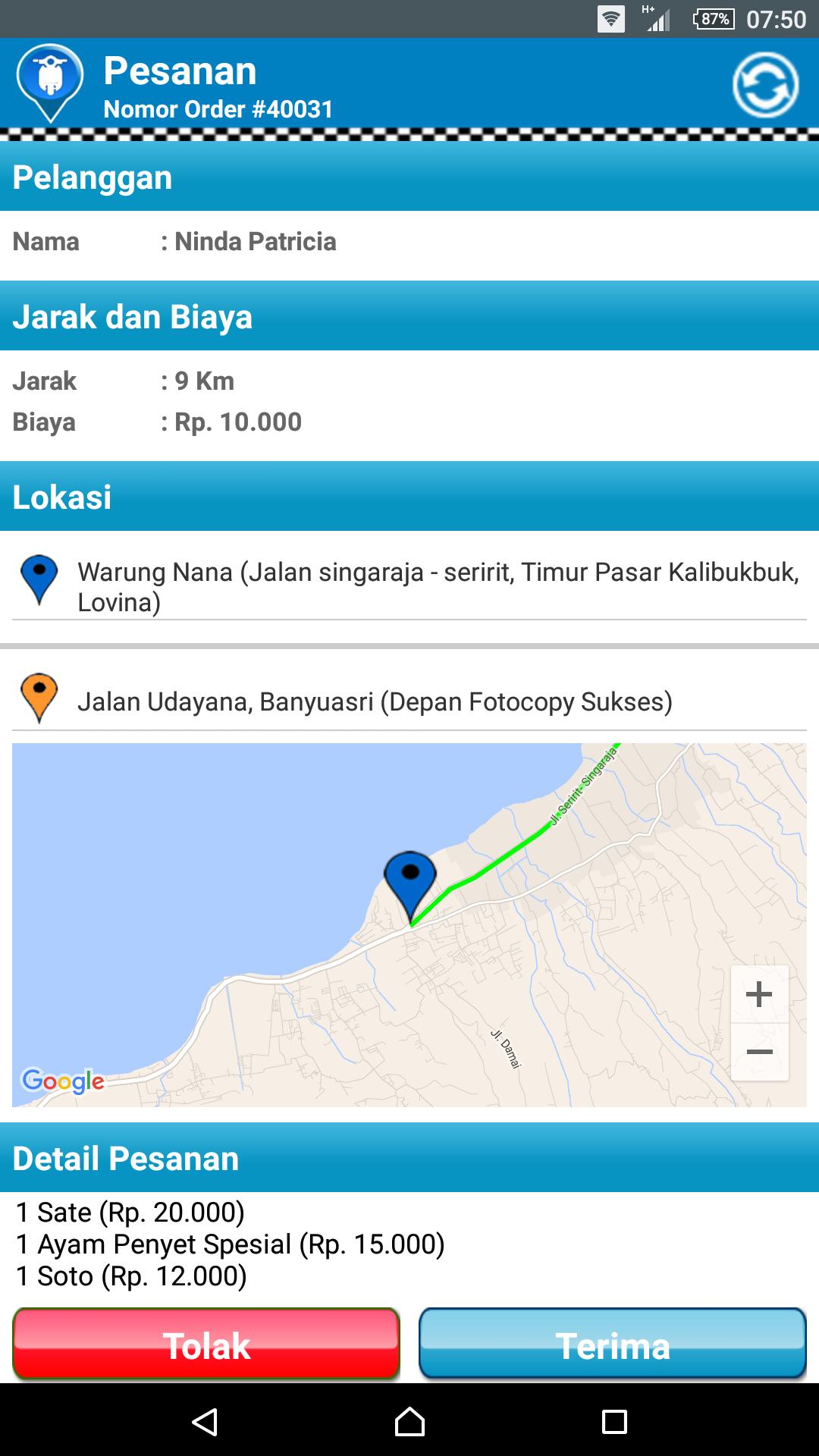Zoom out using the map minus icon
The height and width of the screenshot is (1456, 819).
click(x=758, y=1053)
